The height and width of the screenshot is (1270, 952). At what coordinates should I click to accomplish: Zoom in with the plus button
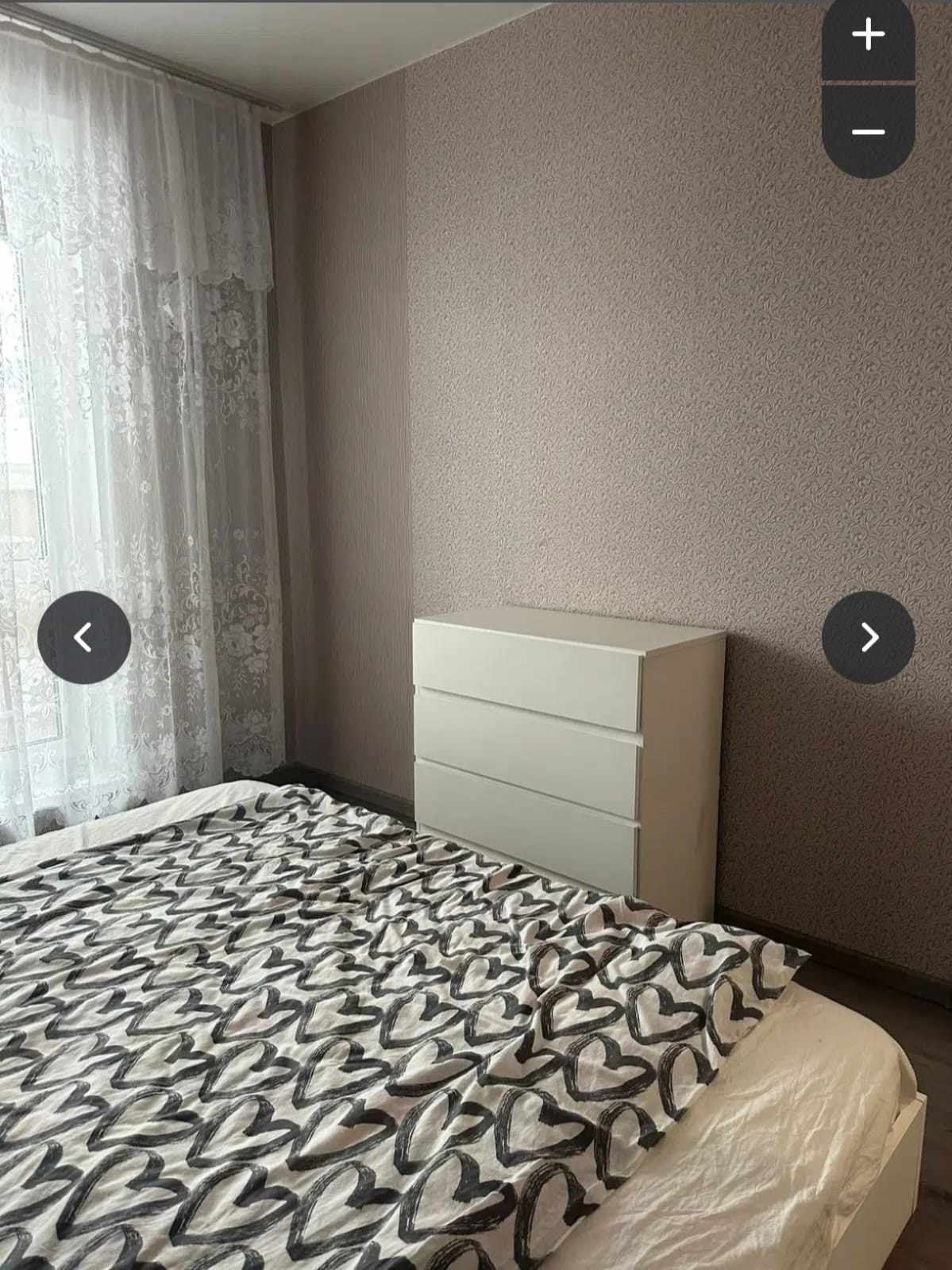(868, 36)
